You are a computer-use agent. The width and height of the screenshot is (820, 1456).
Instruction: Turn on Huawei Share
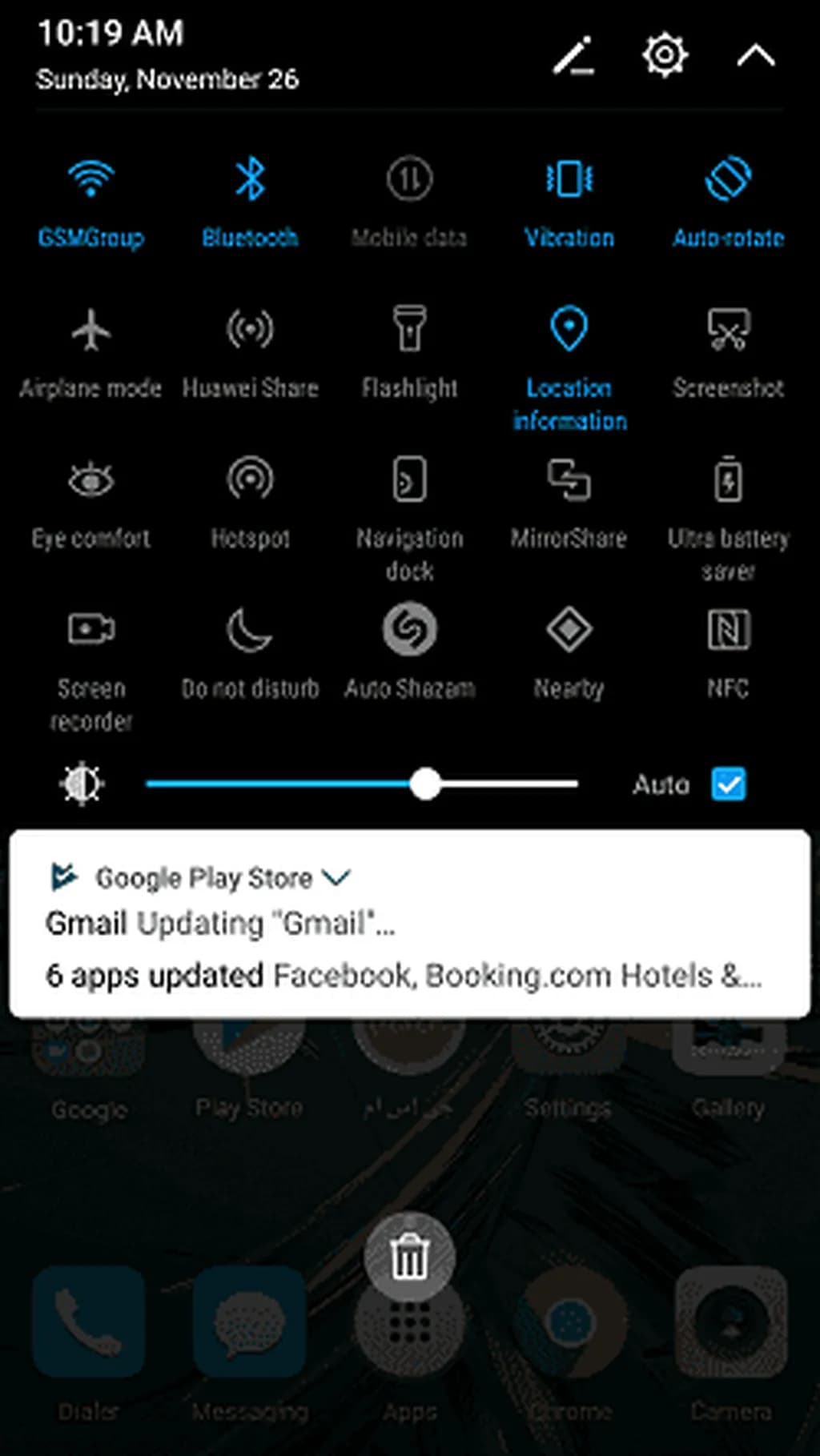point(250,329)
